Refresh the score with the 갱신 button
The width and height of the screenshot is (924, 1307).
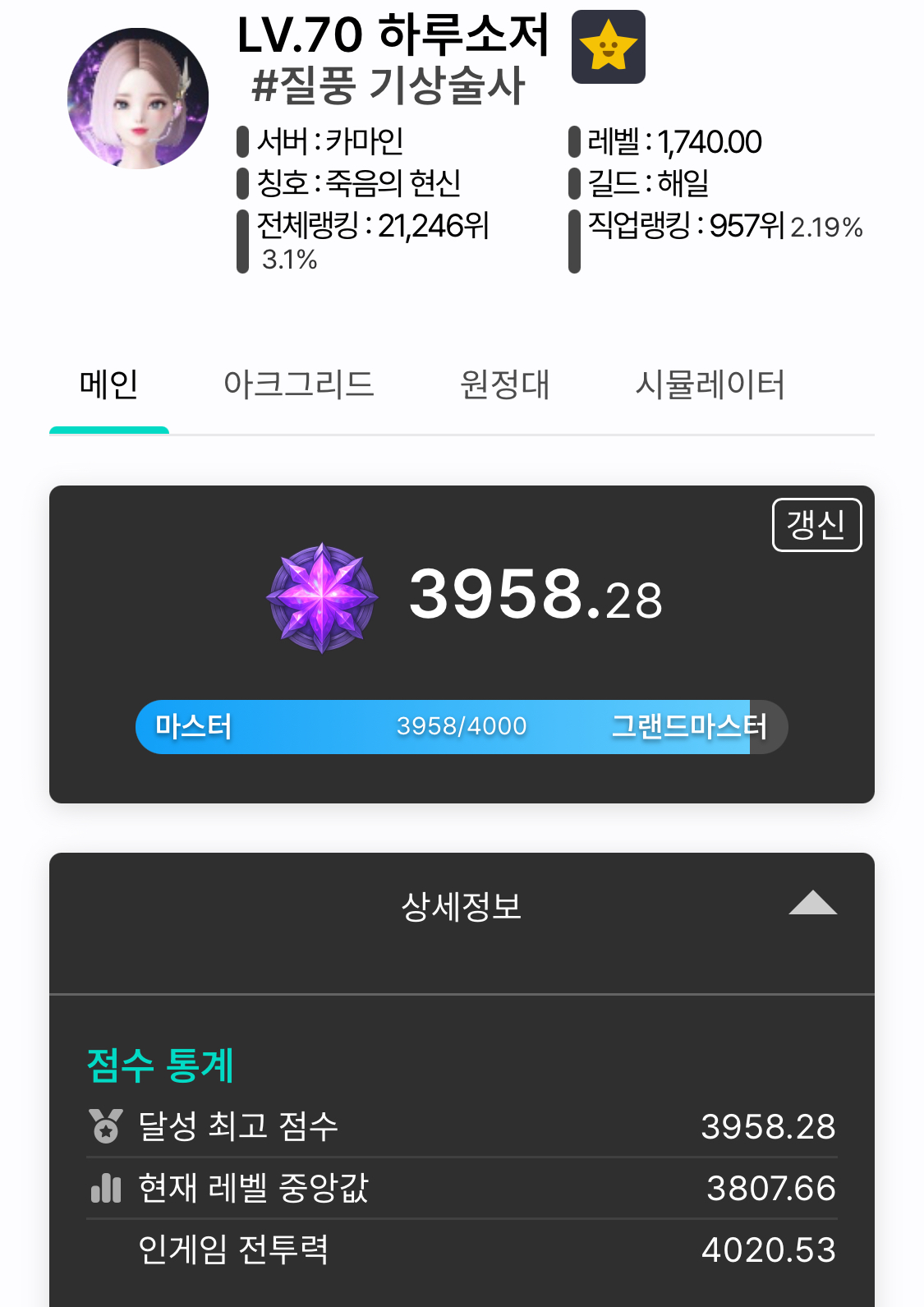click(x=816, y=525)
